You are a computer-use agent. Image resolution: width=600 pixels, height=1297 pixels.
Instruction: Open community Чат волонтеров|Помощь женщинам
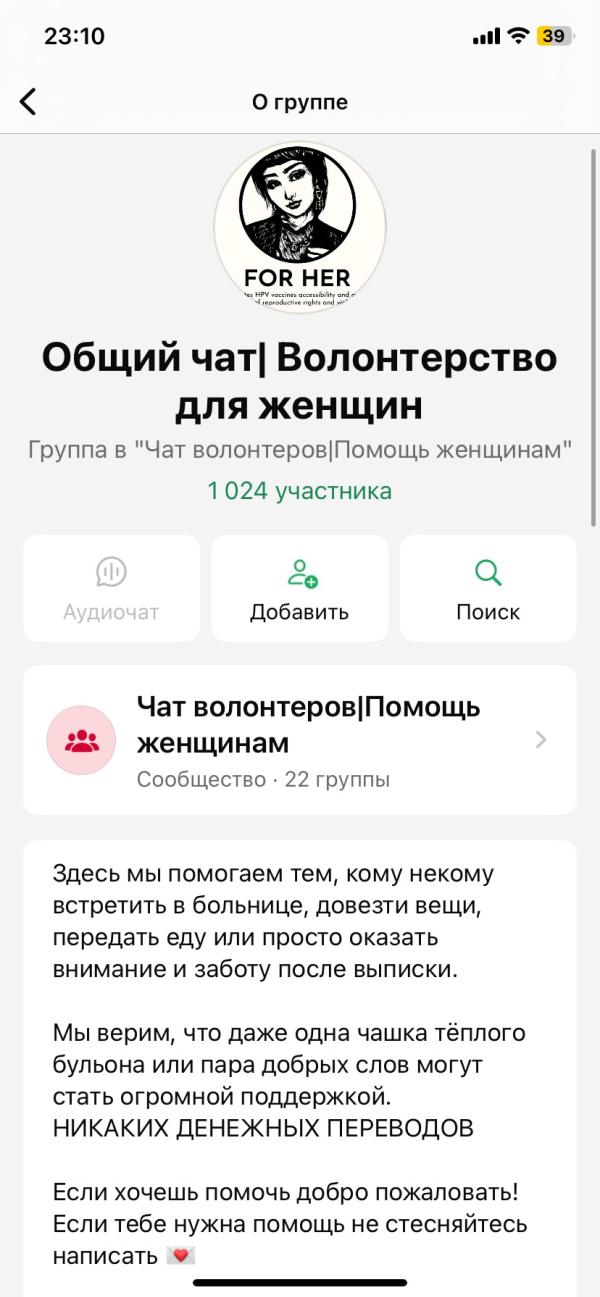[x=299, y=739]
